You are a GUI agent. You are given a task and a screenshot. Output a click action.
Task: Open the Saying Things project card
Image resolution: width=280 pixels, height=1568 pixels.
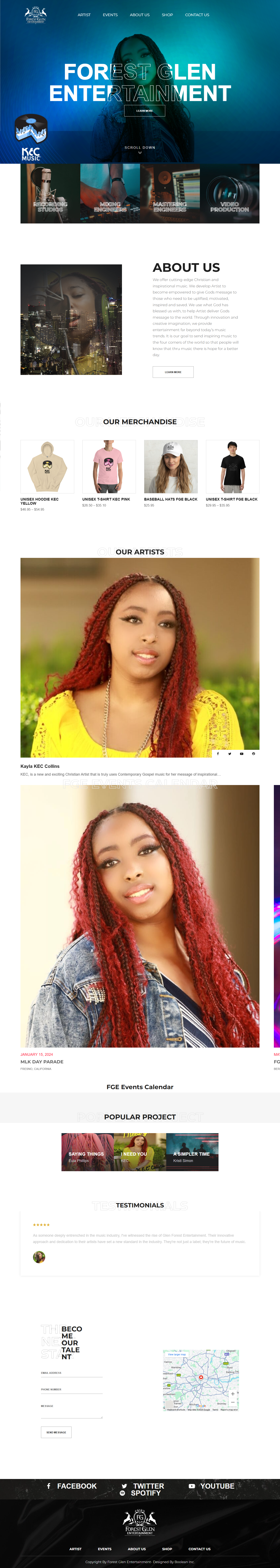click(x=87, y=1152)
